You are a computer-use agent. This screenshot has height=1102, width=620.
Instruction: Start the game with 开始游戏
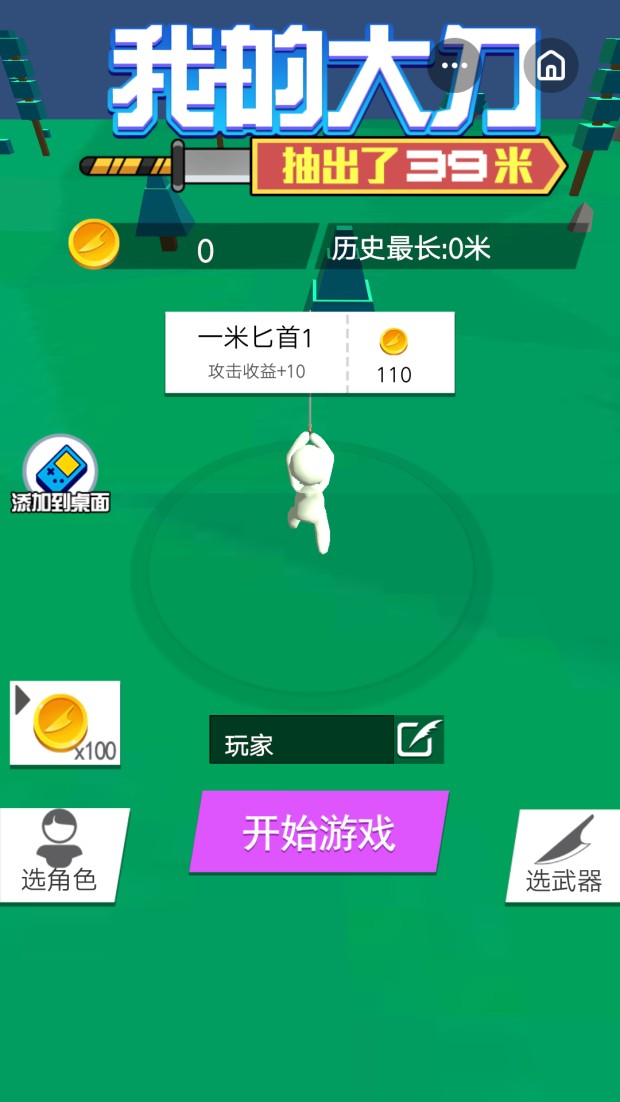pos(319,832)
